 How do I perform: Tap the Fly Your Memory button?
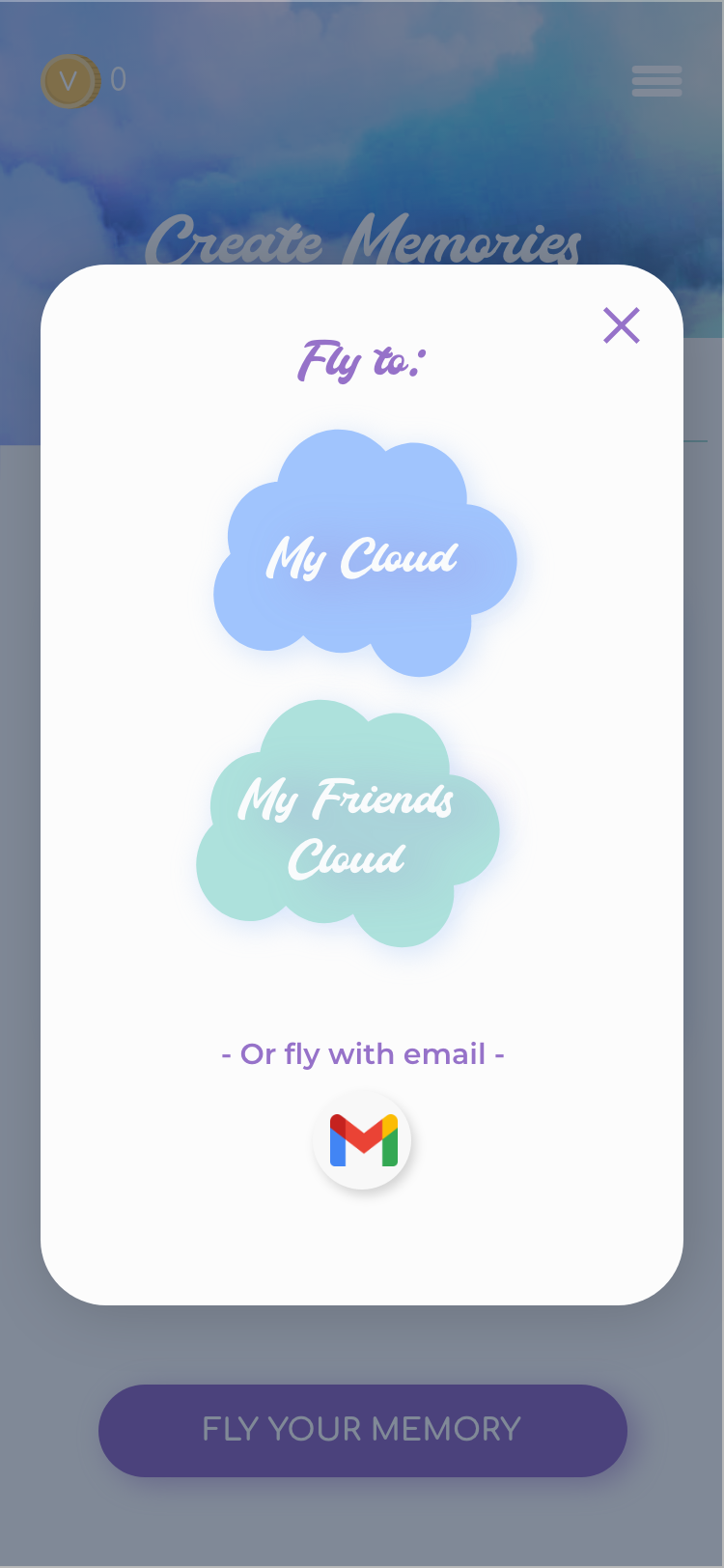pyautogui.click(x=362, y=1430)
